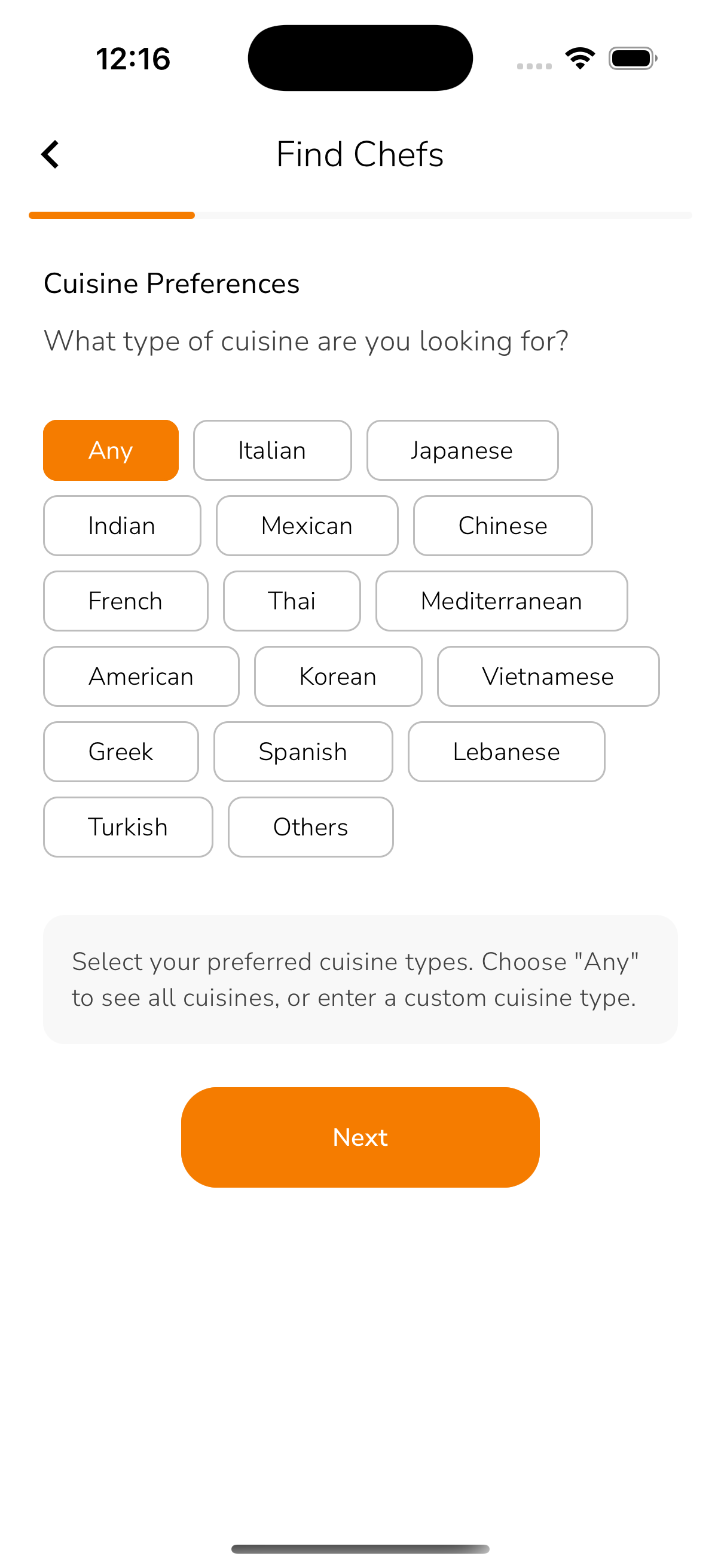Select Korean cuisine preference
721x1568 pixels.
point(338,676)
